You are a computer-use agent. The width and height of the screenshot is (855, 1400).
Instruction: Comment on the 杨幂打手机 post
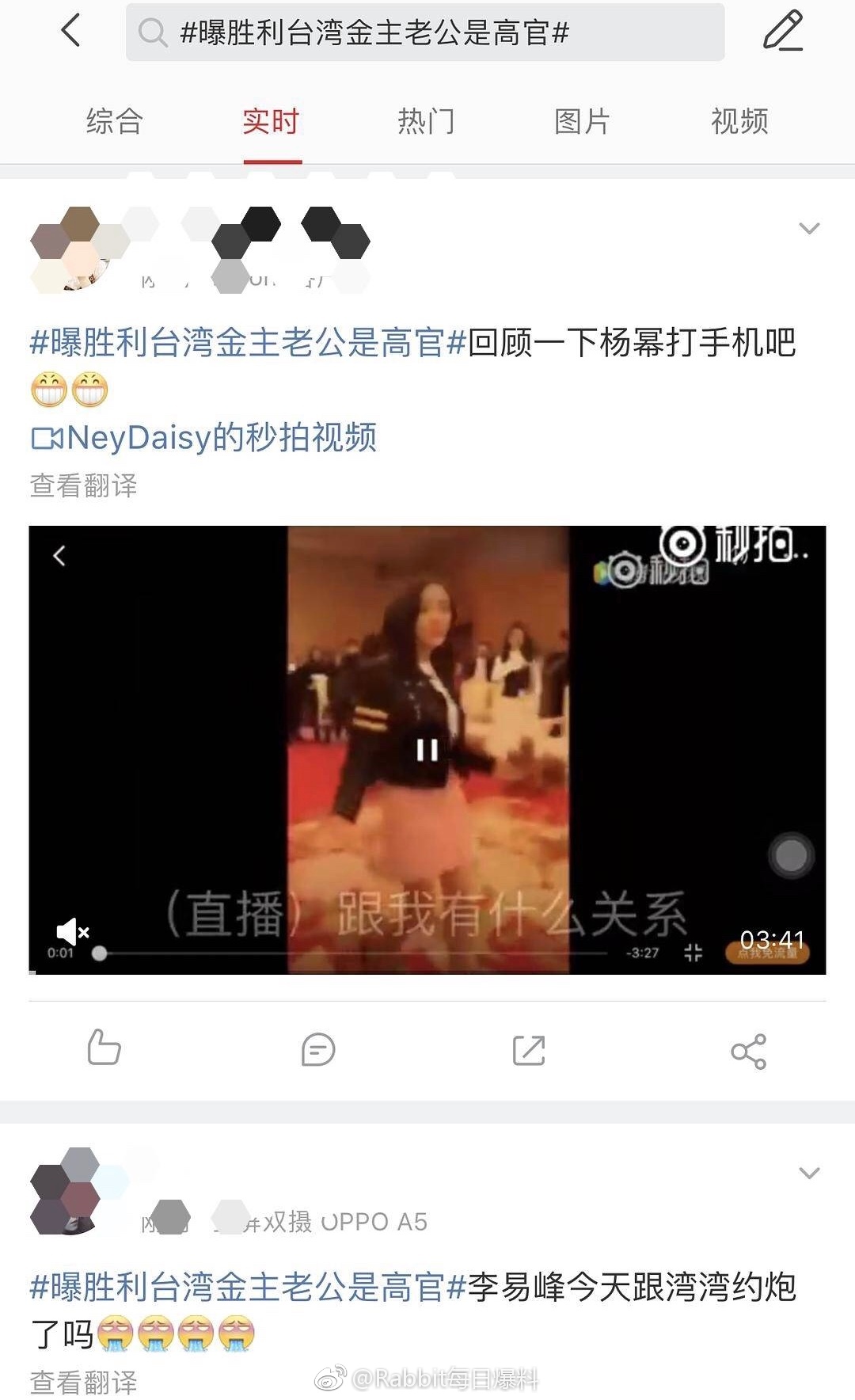(x=318, y=1050)
